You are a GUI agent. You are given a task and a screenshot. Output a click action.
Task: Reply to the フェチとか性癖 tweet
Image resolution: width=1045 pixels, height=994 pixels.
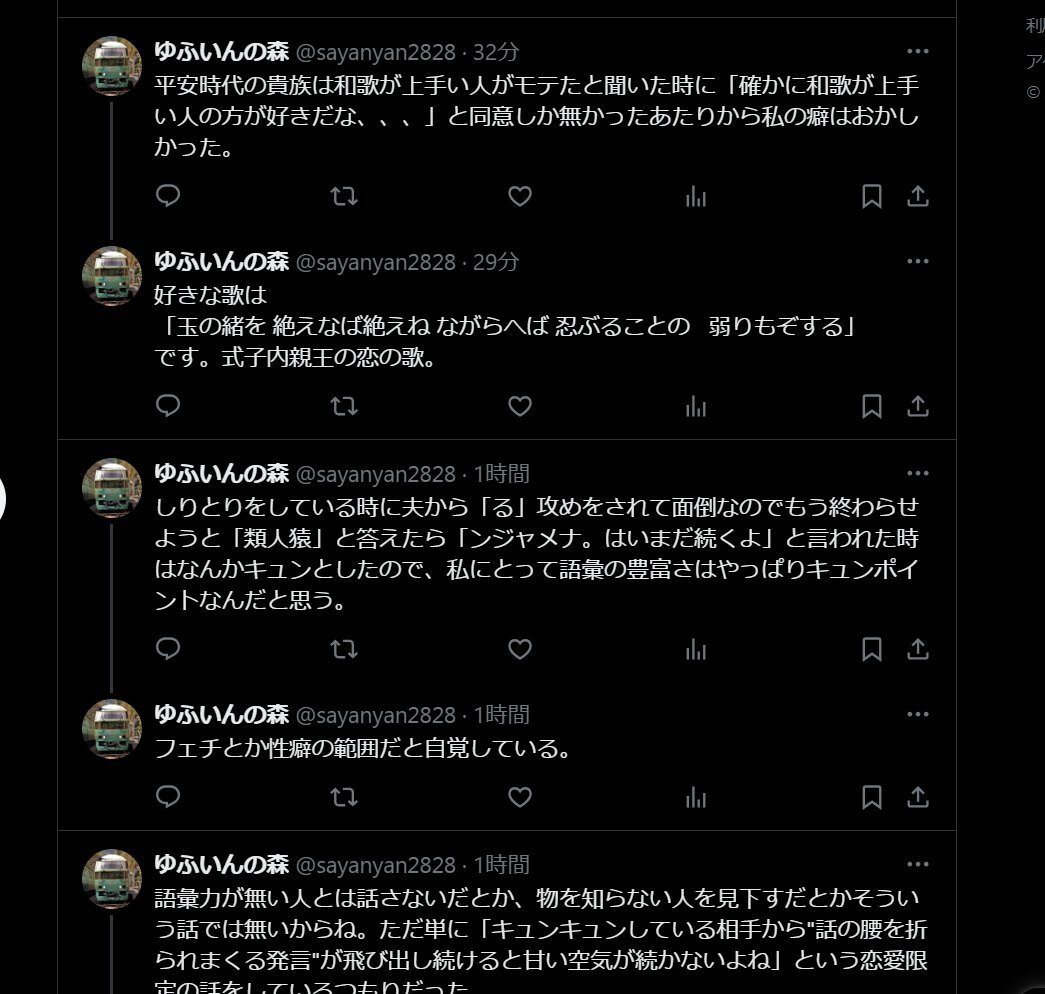[x=168, y=797]
